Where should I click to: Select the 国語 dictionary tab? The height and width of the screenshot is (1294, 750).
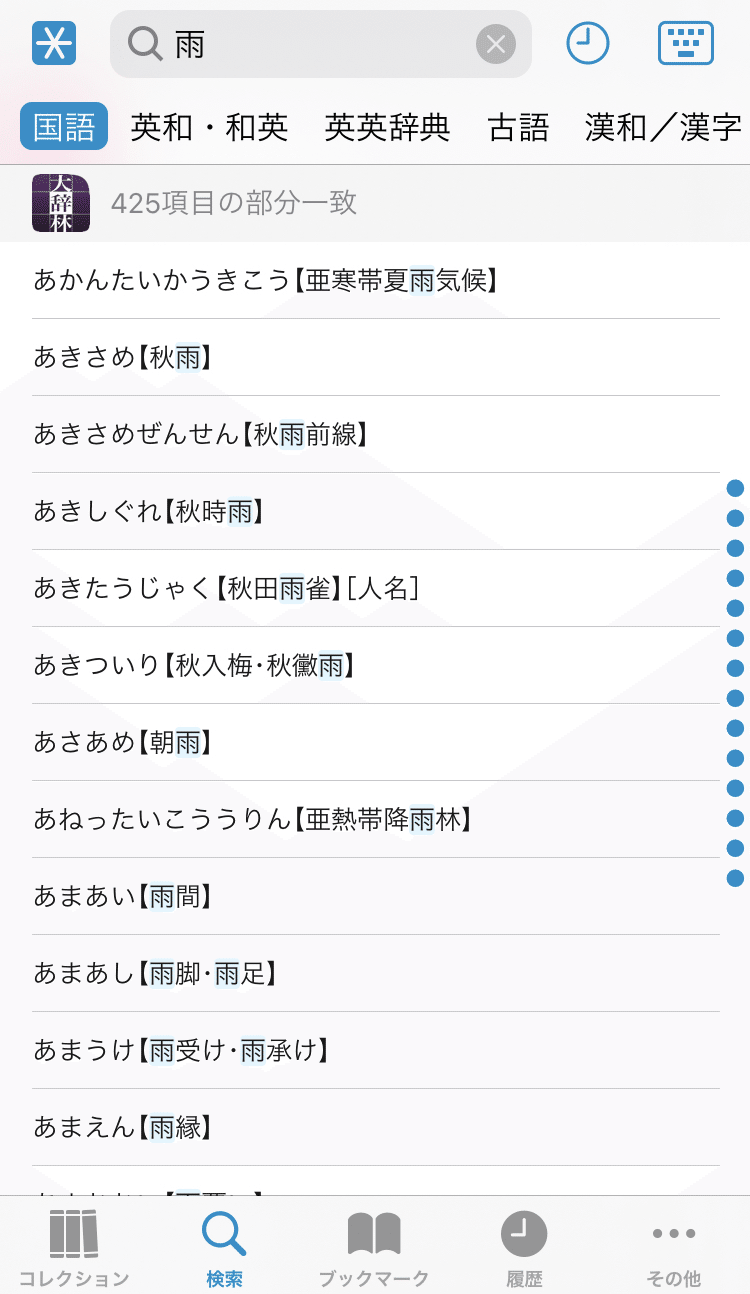point(64,127)
